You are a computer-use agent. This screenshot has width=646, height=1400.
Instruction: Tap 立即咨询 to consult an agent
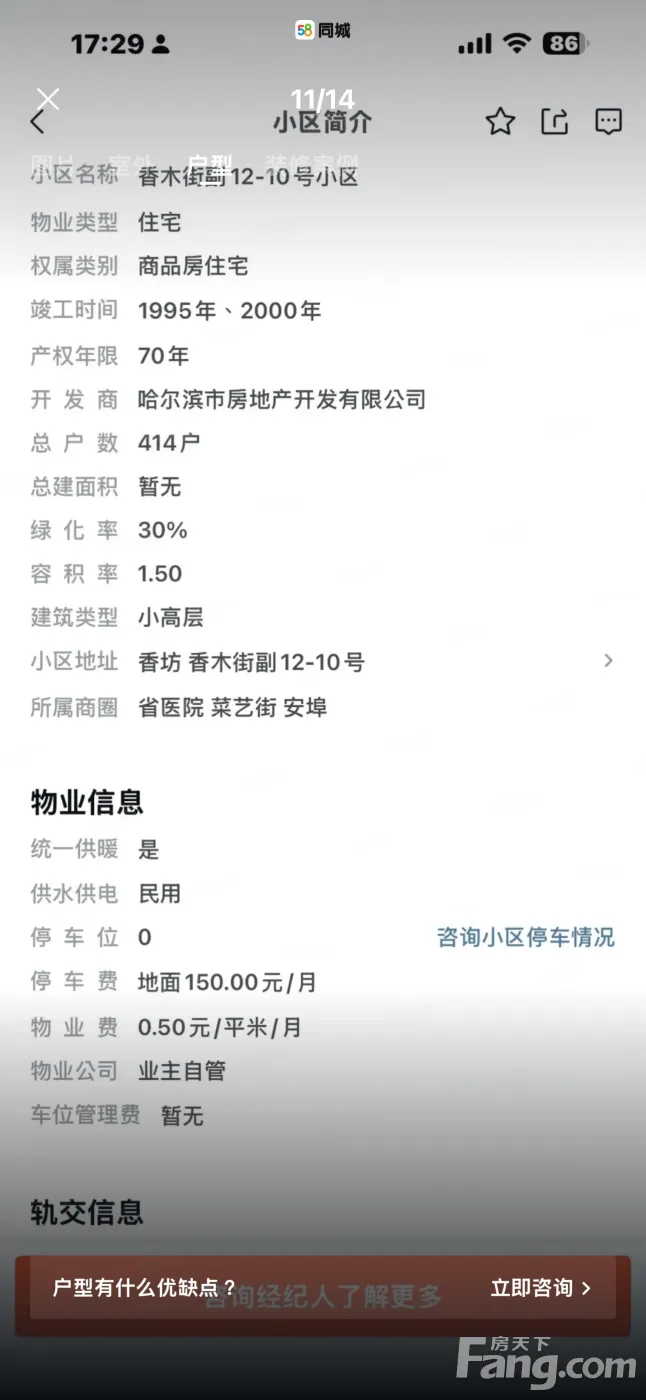click(x=540, y=1288)
